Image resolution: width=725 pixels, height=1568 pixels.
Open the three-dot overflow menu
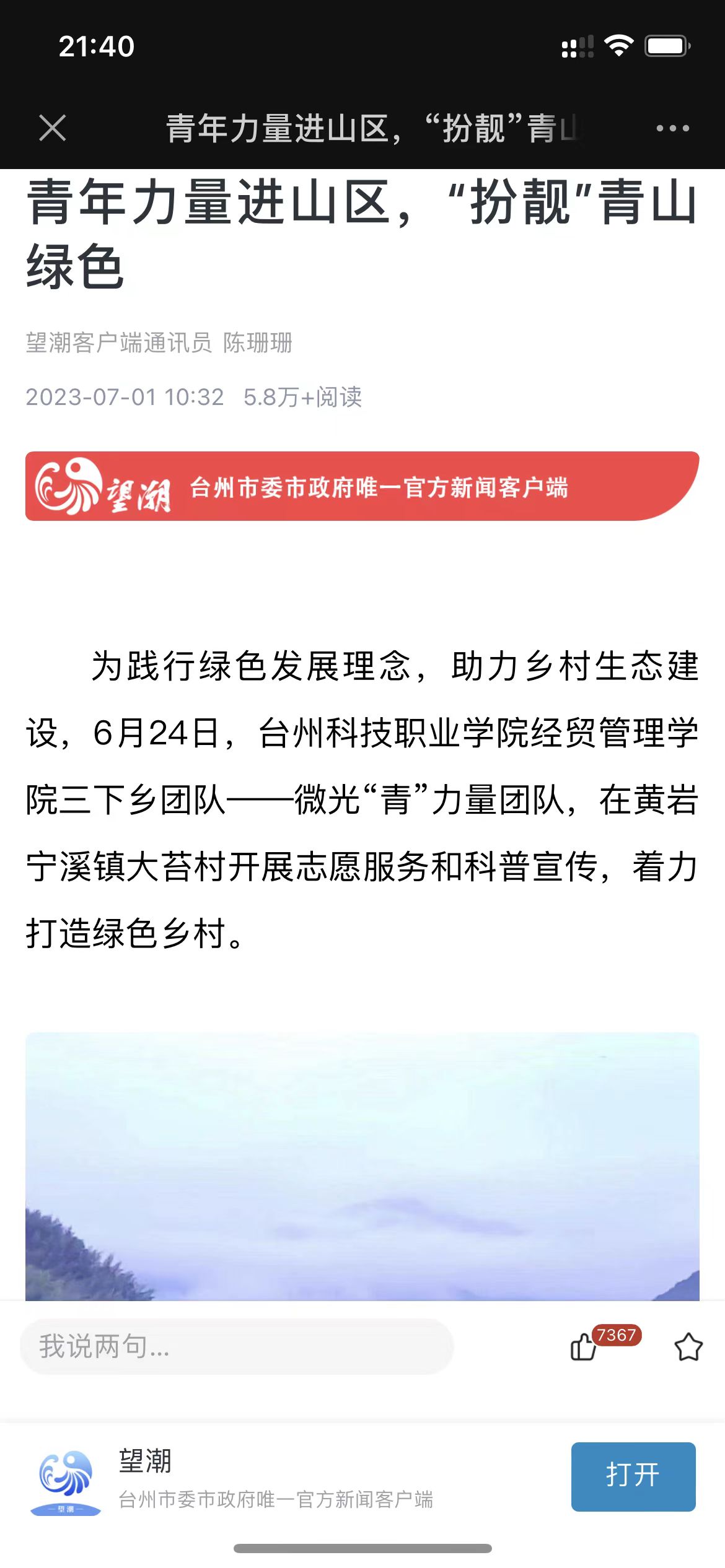[x=672, y=128]
